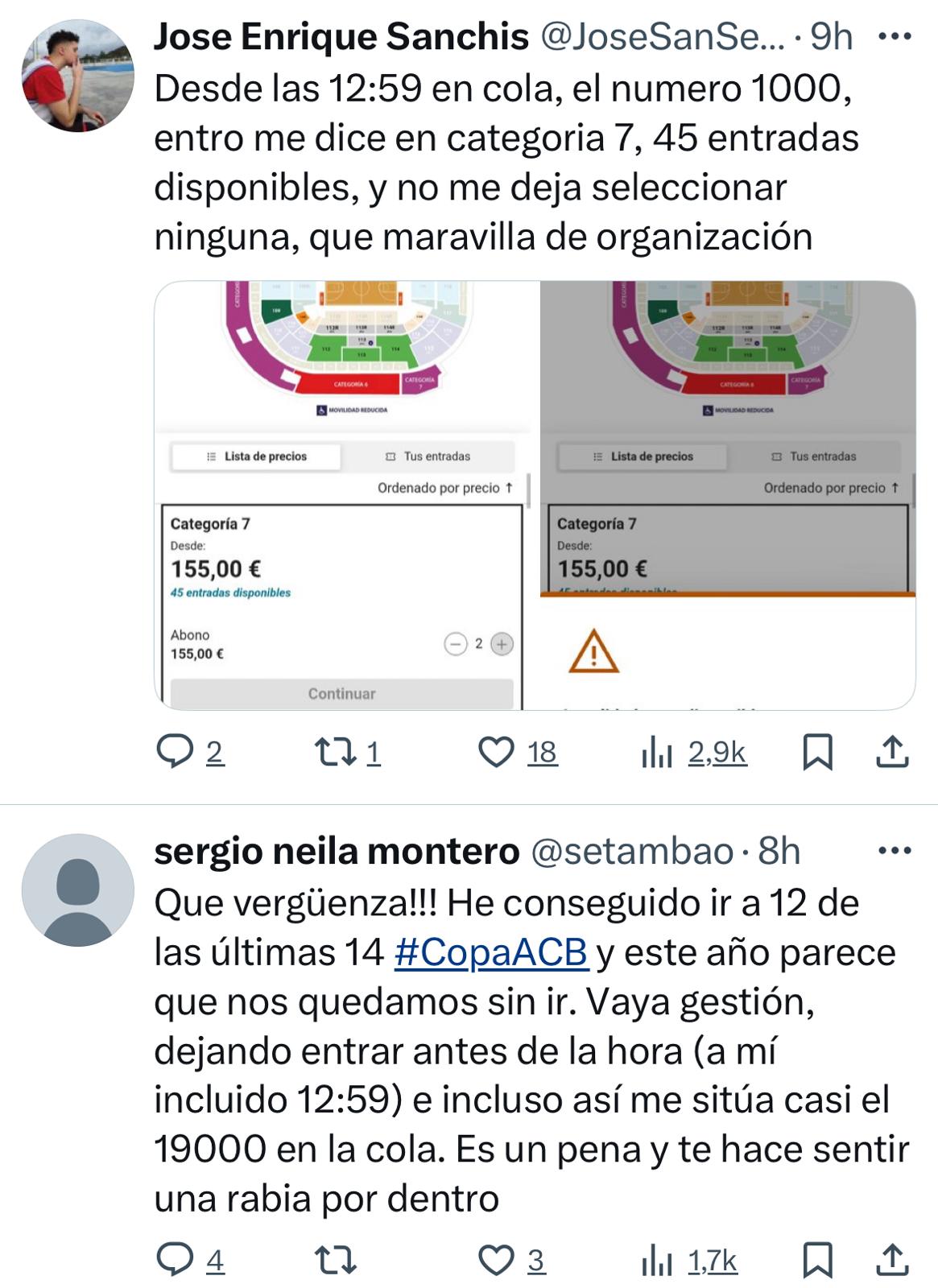Share Jose Enrique Sanchis's tweet
The height and width of the screenshot is (1288, 938).
[x=892, y=752]
